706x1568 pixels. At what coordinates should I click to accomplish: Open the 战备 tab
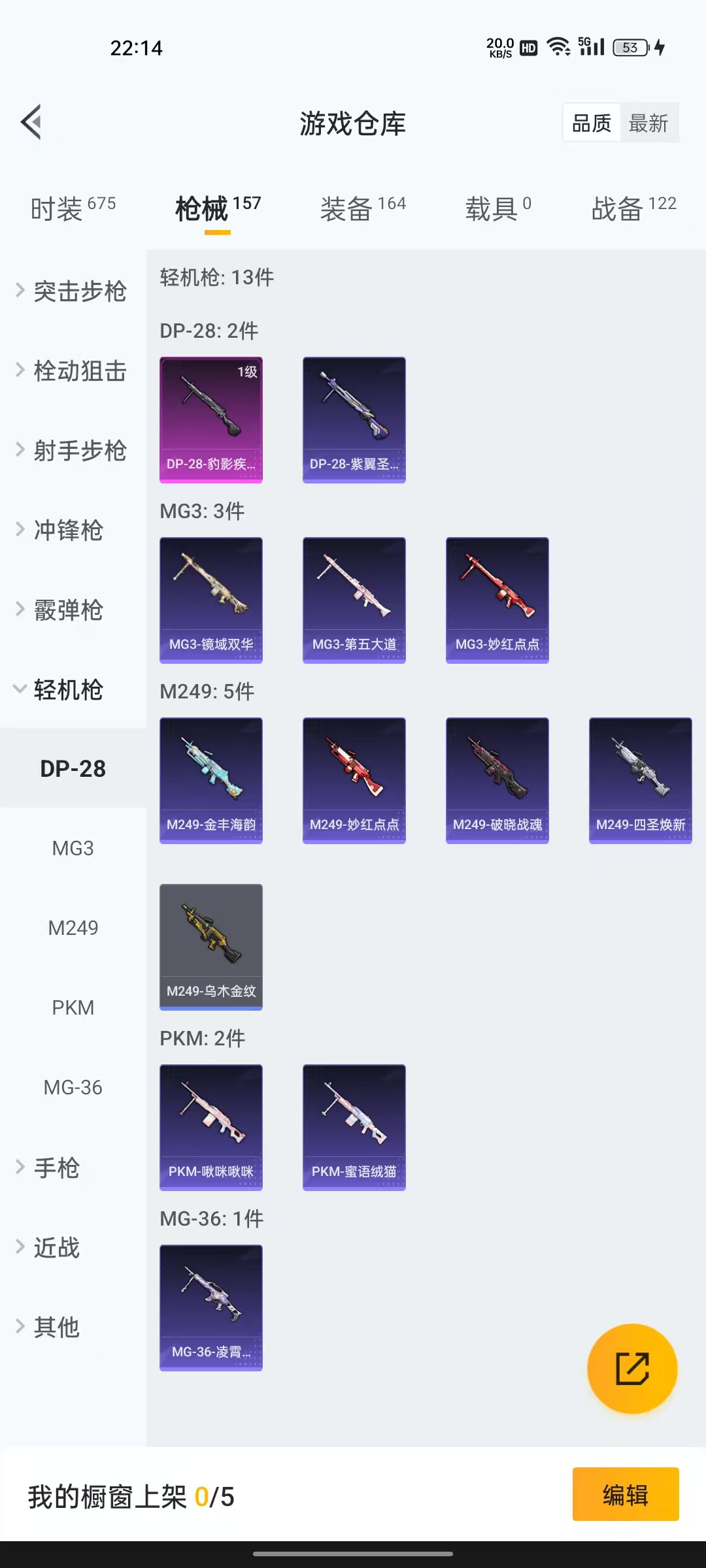click(x=633, y=209)
